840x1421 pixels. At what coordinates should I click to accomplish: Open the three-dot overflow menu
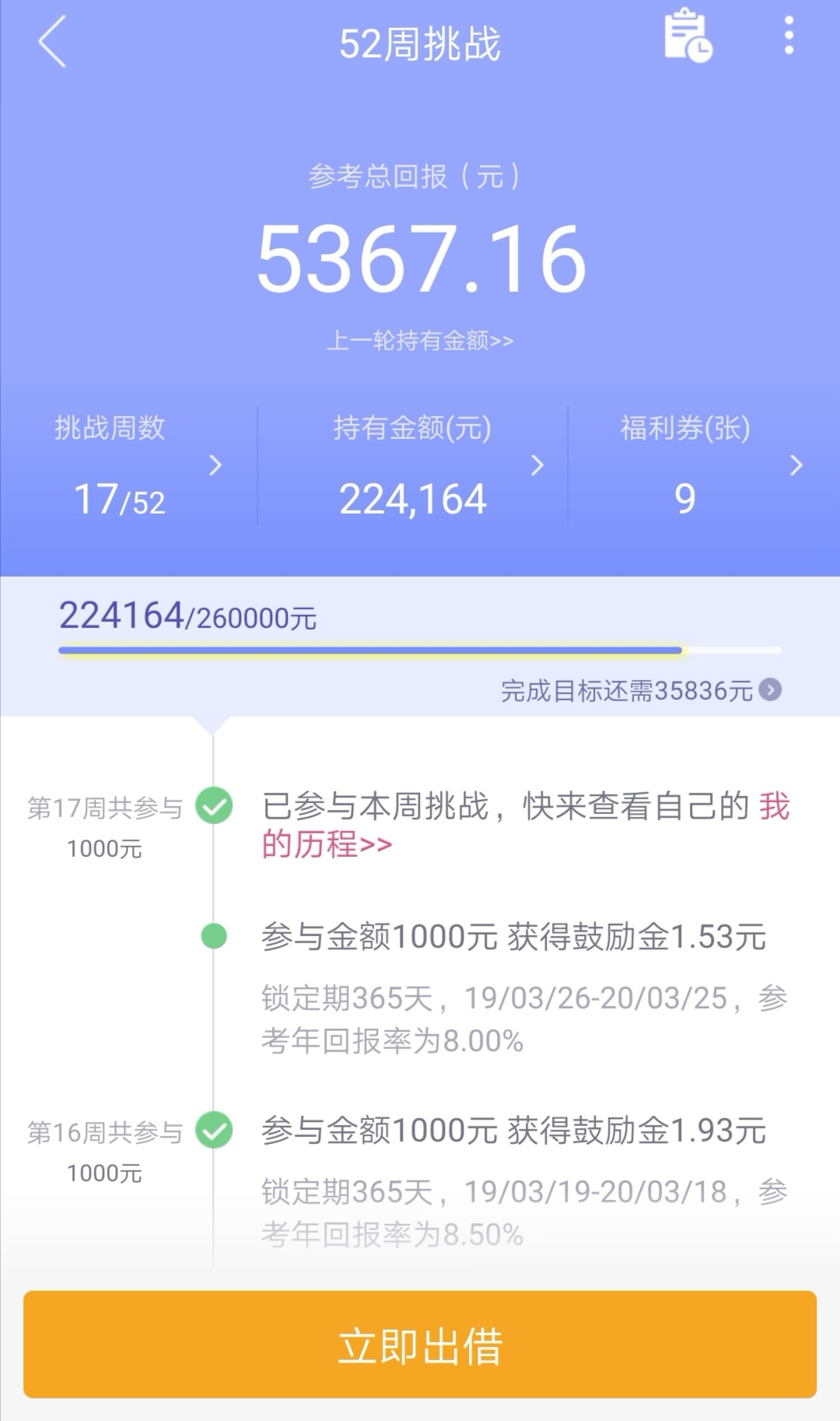click(x=789, y=36)
